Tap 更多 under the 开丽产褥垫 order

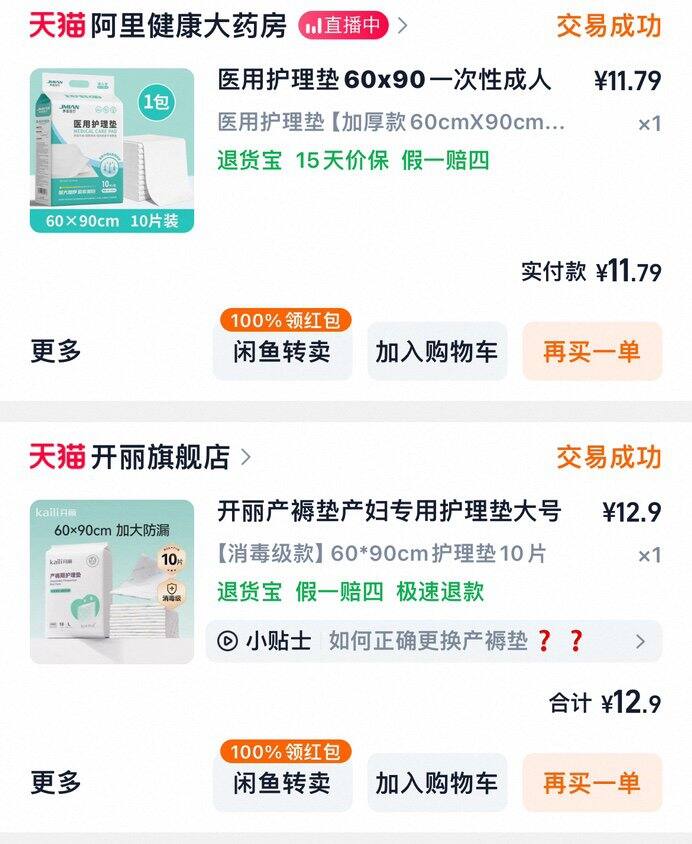tap(56, 783)
